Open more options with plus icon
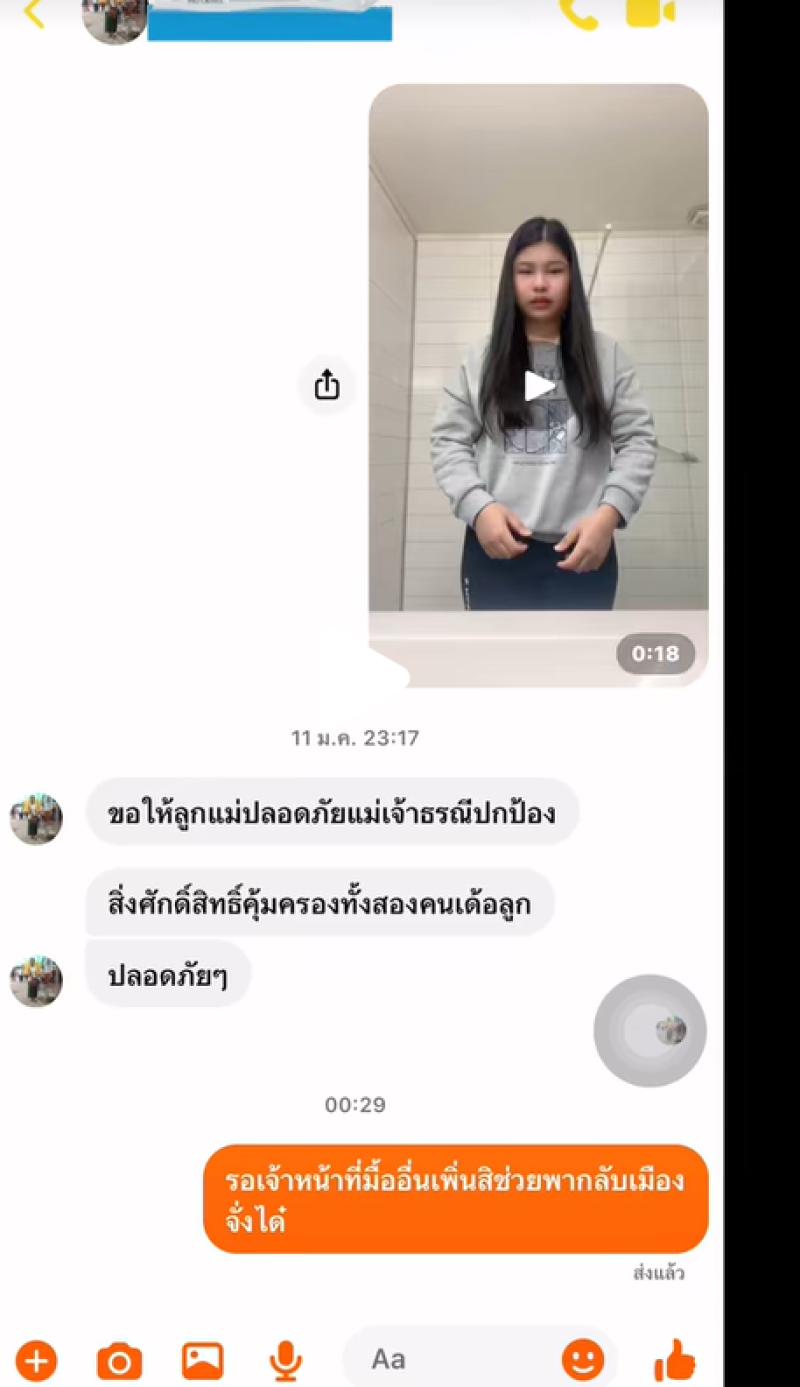The height and width of the screenshot is (1387, 800). (36, 1360)
